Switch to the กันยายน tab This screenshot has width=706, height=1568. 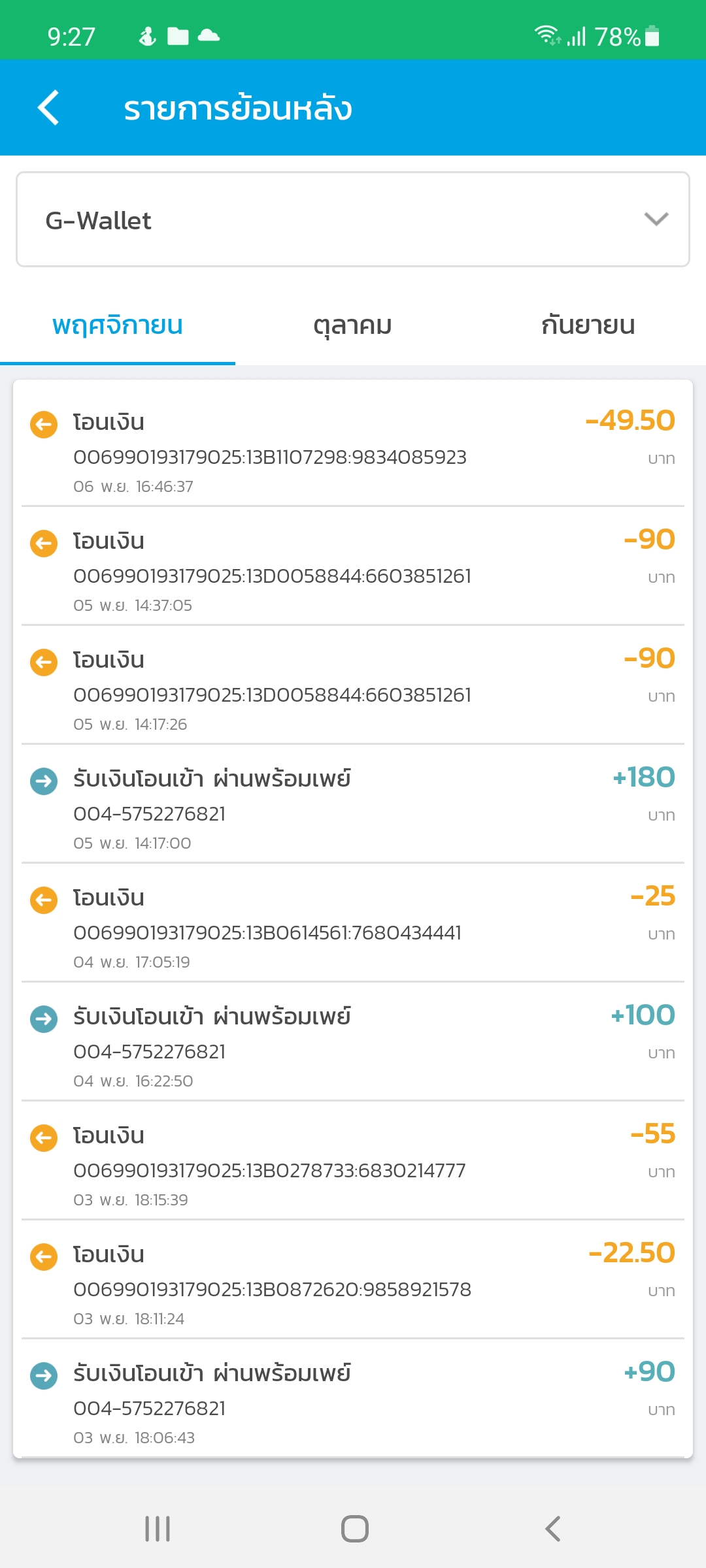pyautogui.click(x=588, y=325)
